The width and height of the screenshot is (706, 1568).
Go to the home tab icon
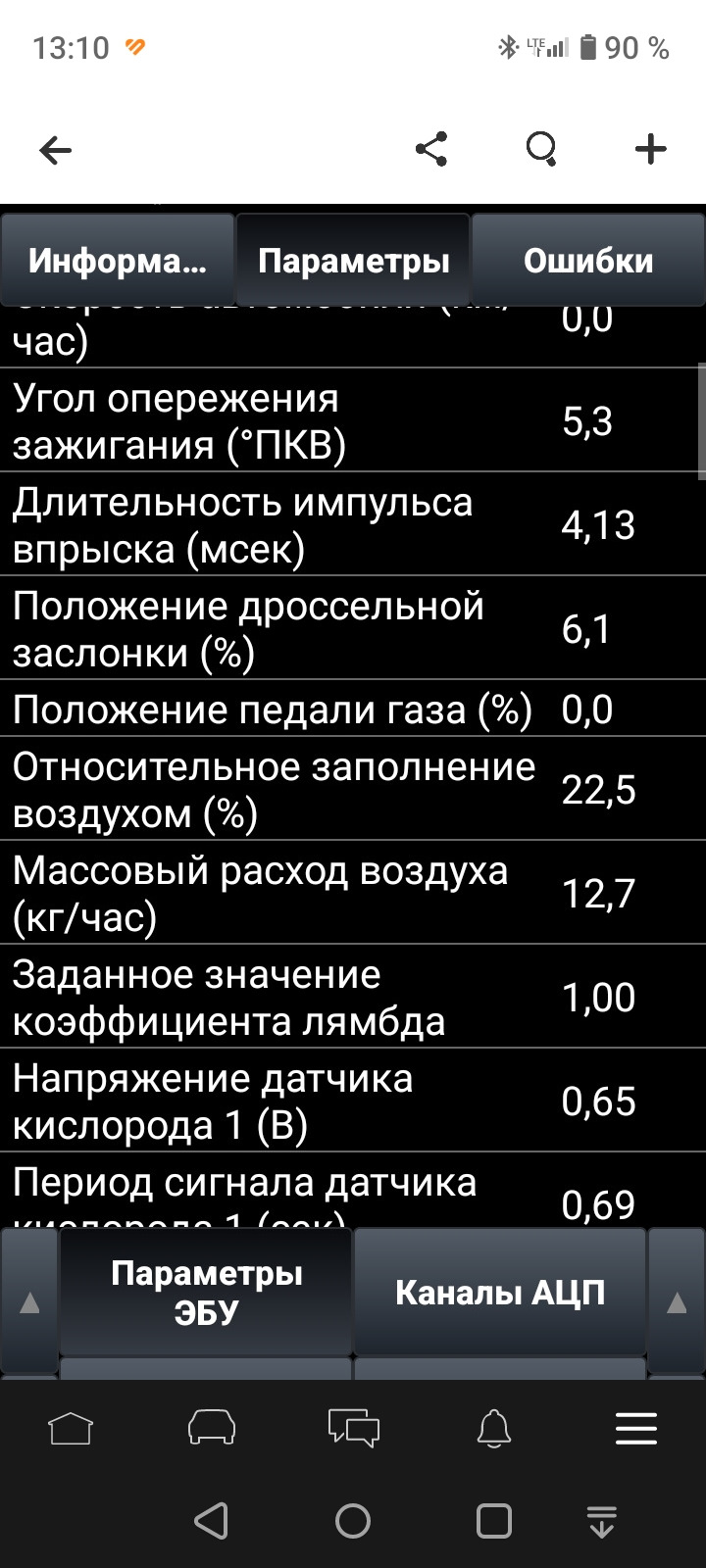[x=71, y=1429]
